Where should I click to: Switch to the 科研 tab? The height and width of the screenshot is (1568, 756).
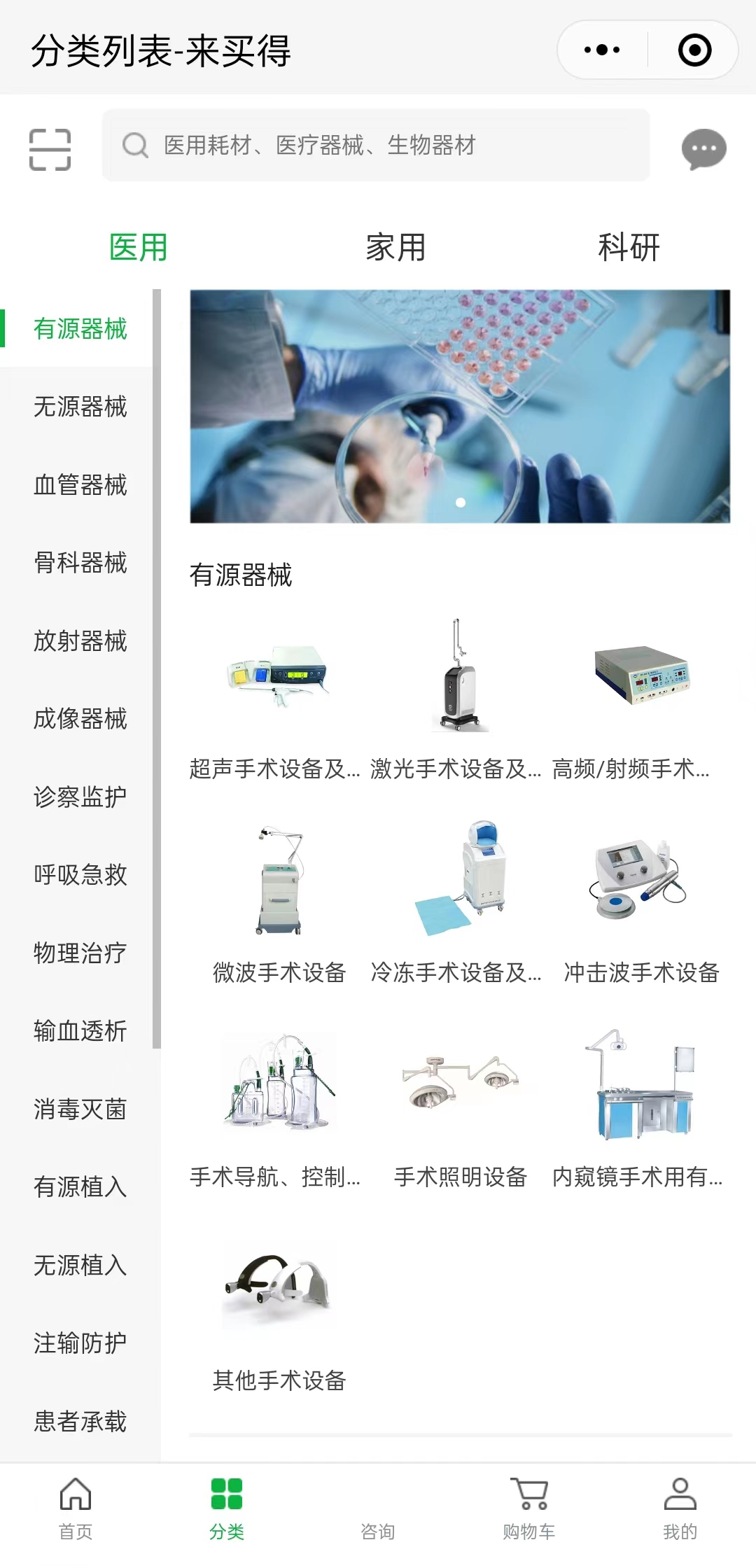(x=629, y=248)
